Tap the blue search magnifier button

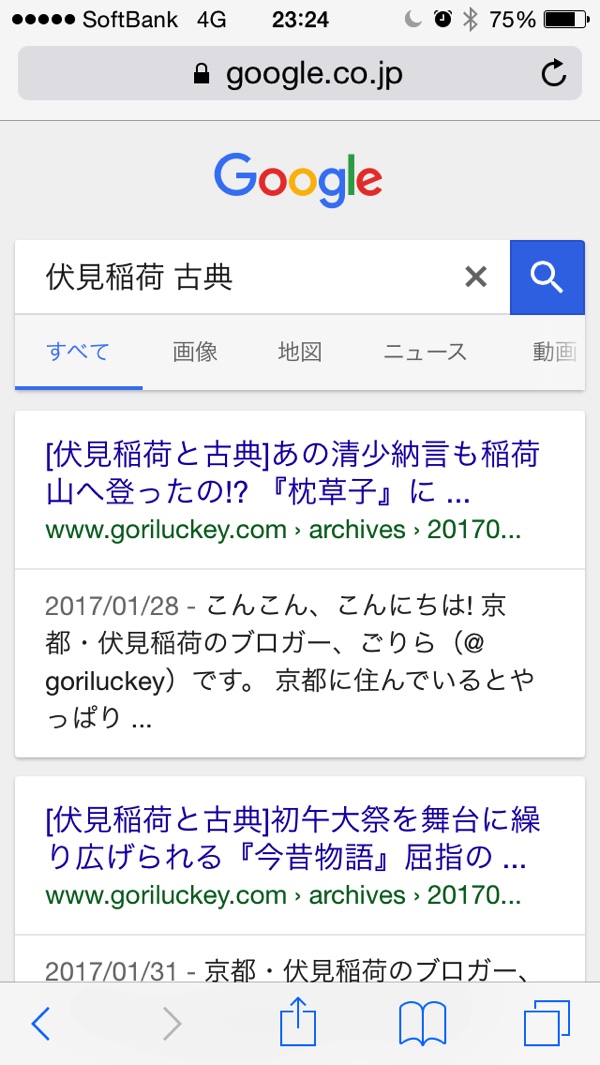547,277
